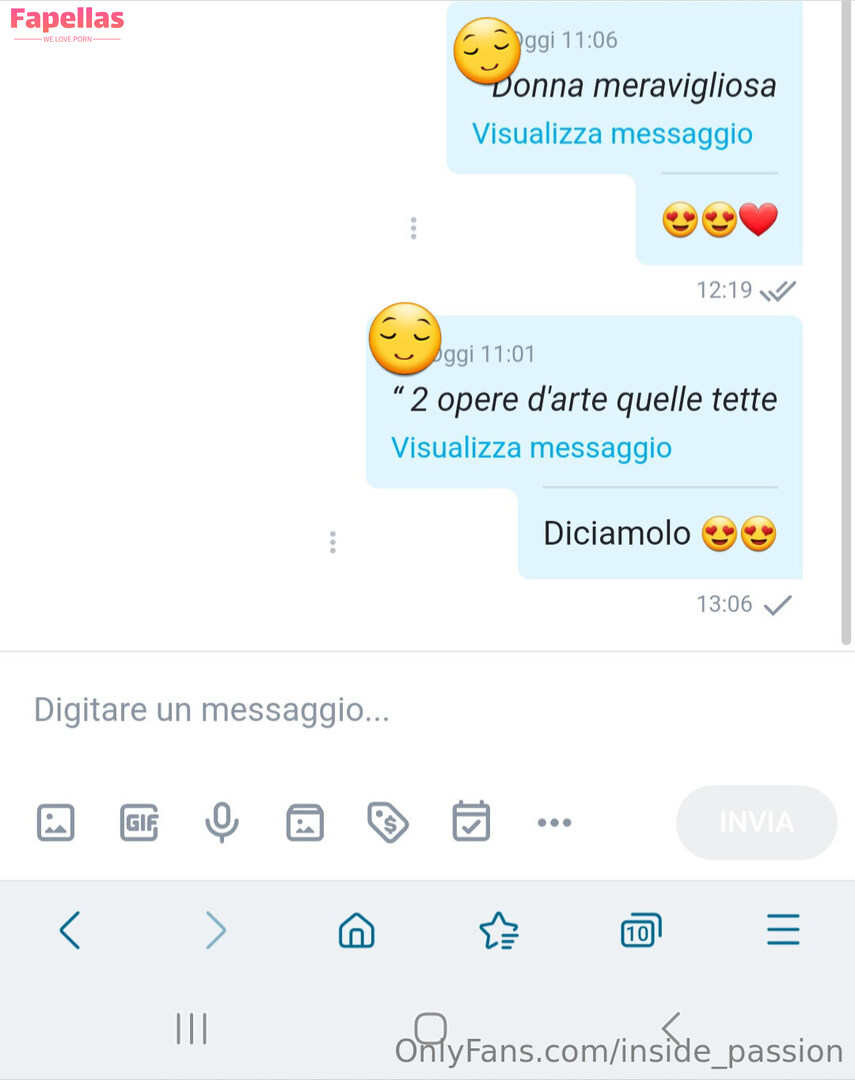The height and width of the screenshot is (1080, 855).
Task: Open Visualizza messaggio under the 11:01 quote
Action: 531,448
